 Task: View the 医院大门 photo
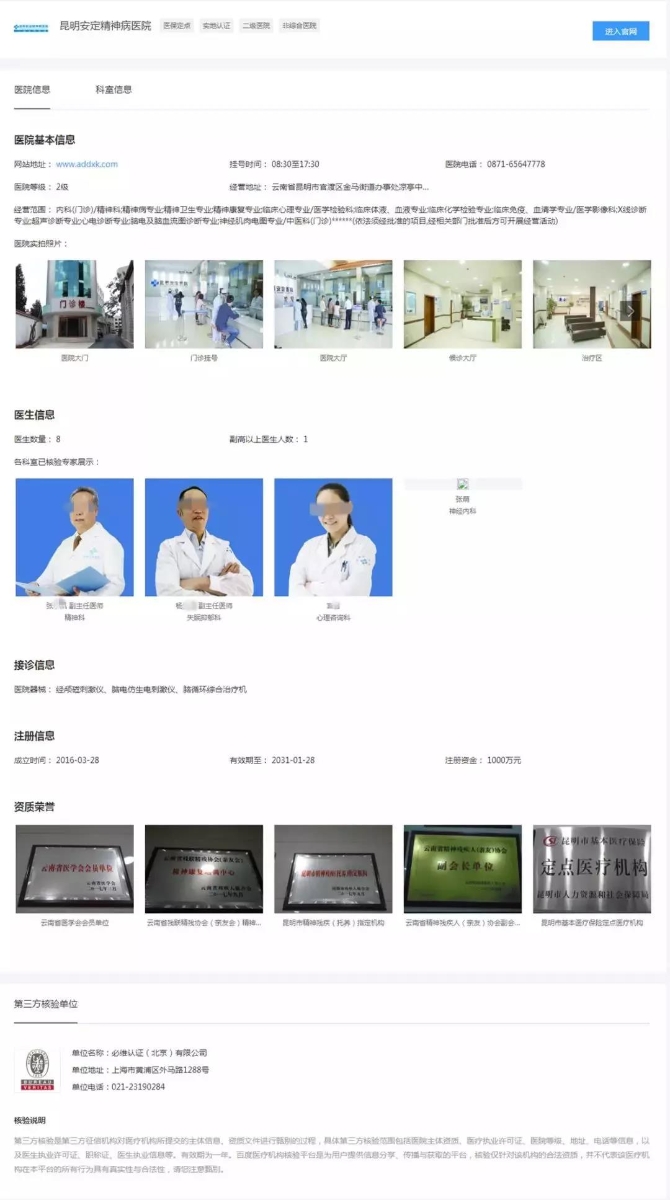pyautogui.click(x=74, y=304)
